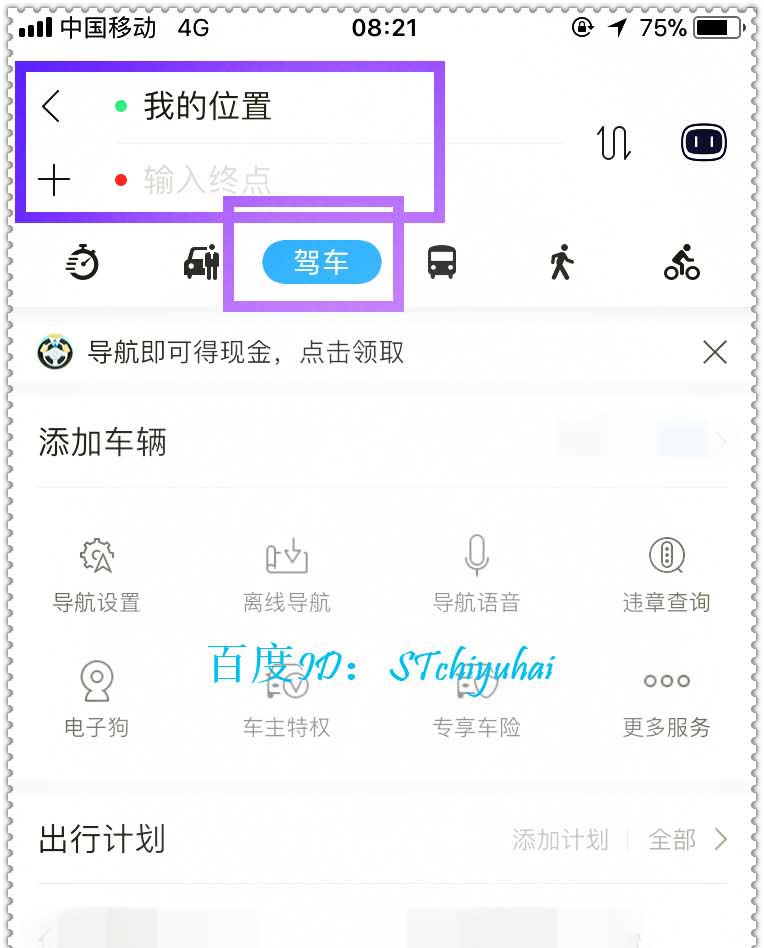The width and height of the screenshot is (764, 948).
Task: Add a waypoint with the plus icon
Action: (53, 180)
